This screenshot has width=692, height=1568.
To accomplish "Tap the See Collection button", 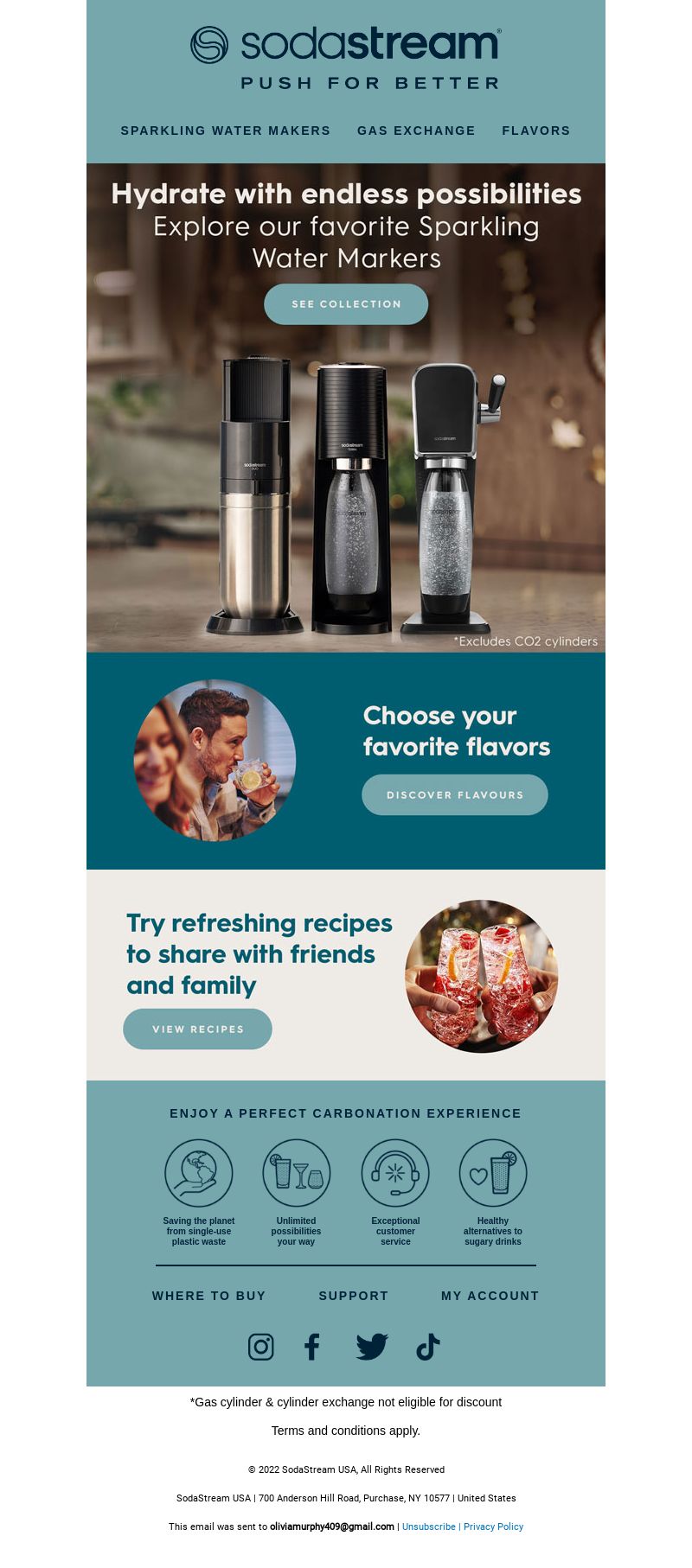I will [346, 304].
